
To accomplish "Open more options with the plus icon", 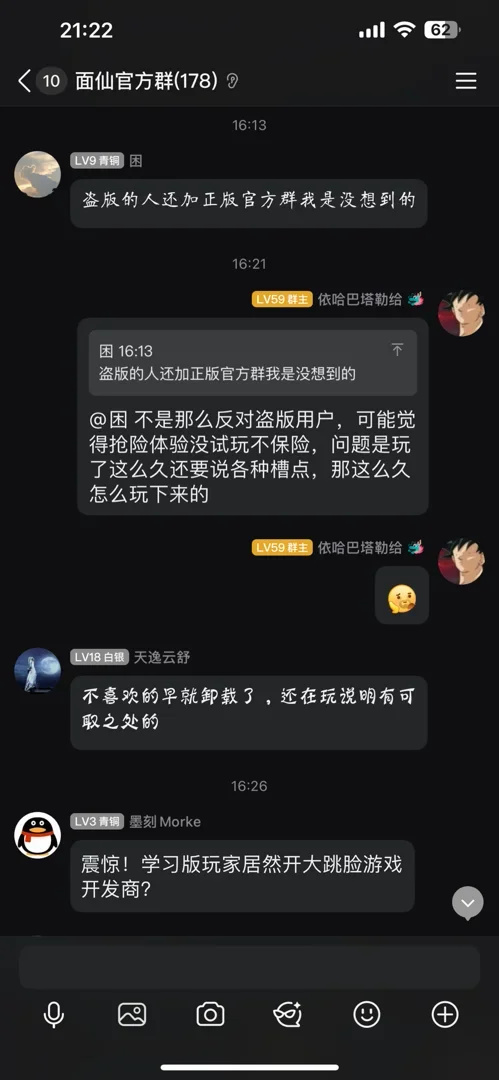I will [x=445, y=1015].
